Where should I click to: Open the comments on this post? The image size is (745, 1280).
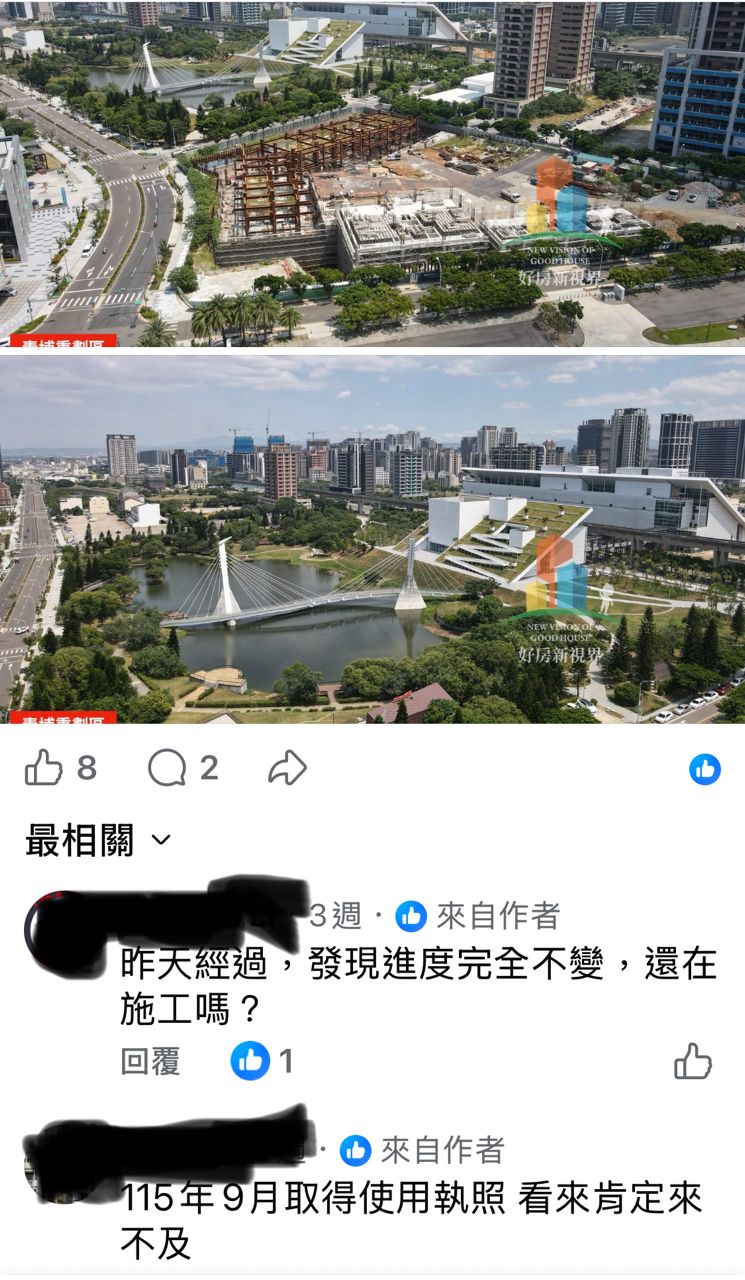click(x=168, y=768)
